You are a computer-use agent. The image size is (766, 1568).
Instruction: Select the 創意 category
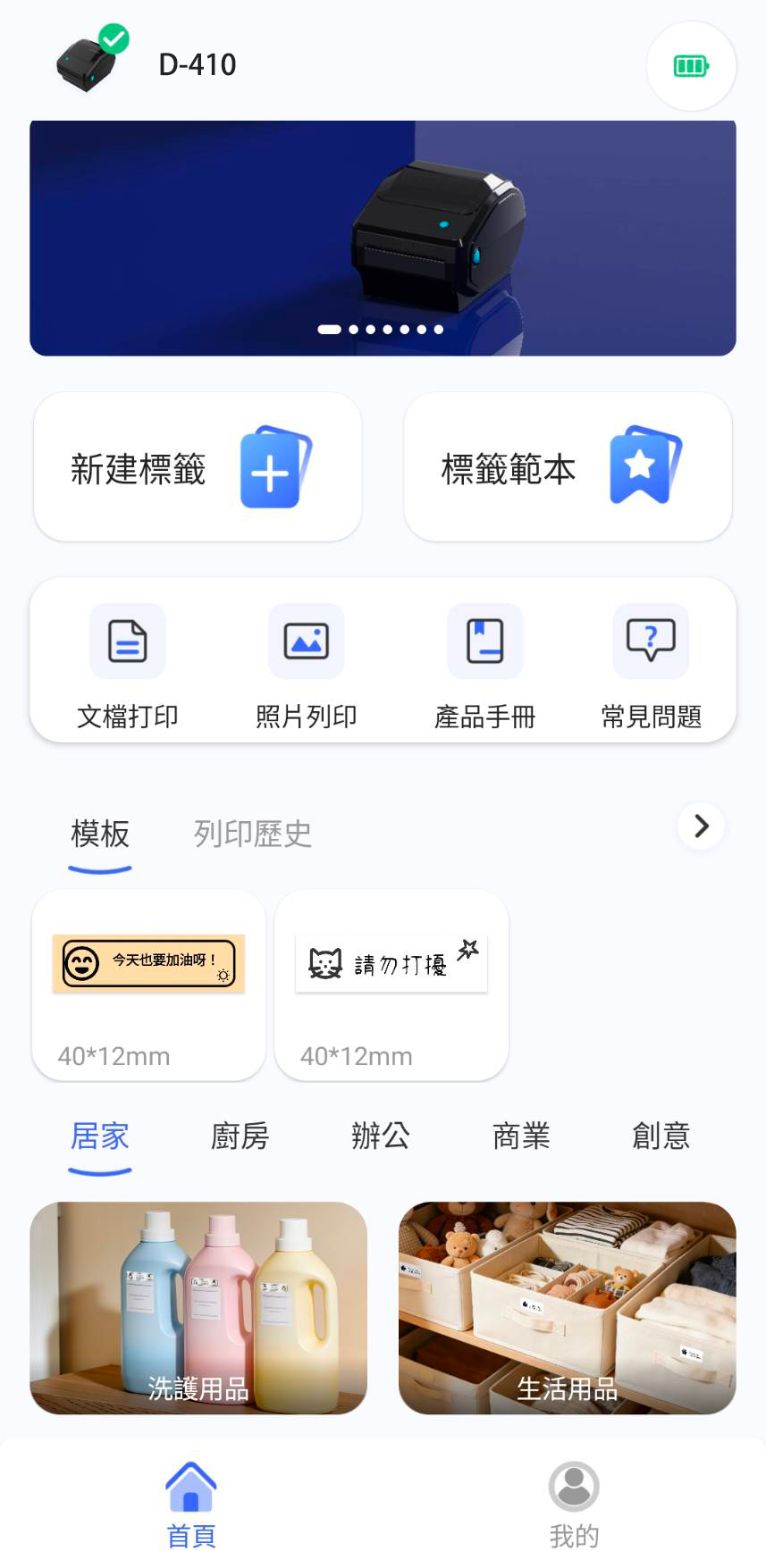tap(661, 1136)
